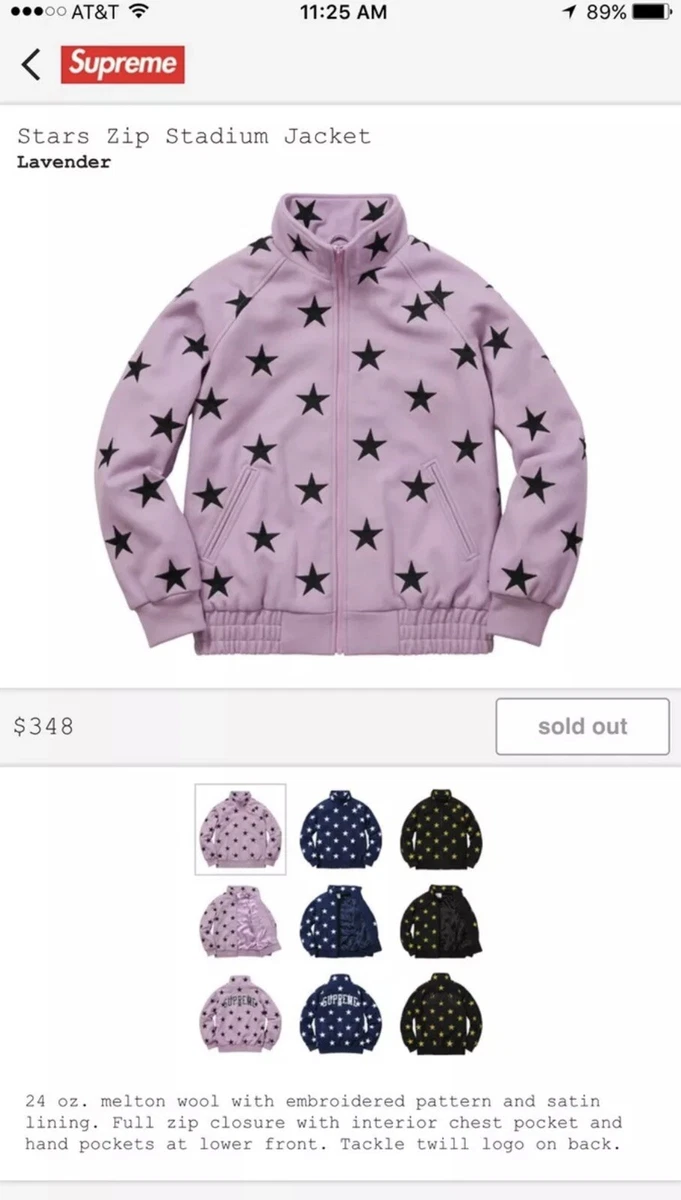This screenshot has width=681, height=1200.
Task: Select the black front view thumbnail
Action: (441, 829)
